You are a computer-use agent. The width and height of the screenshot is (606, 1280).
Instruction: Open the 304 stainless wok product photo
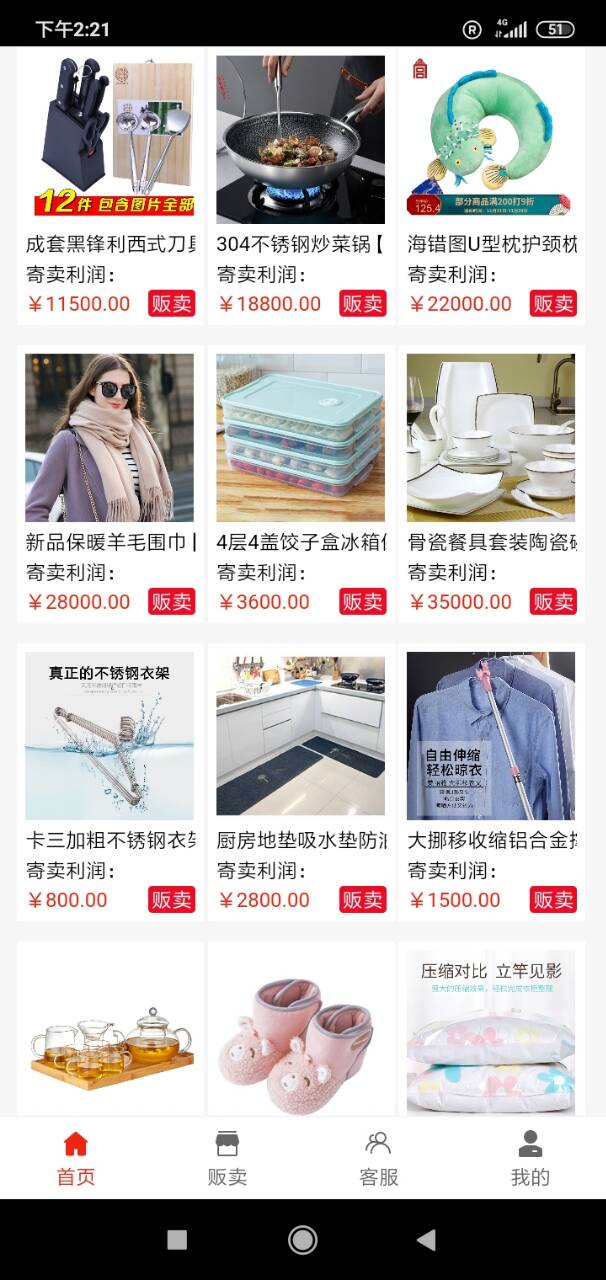tap(300, 139)
